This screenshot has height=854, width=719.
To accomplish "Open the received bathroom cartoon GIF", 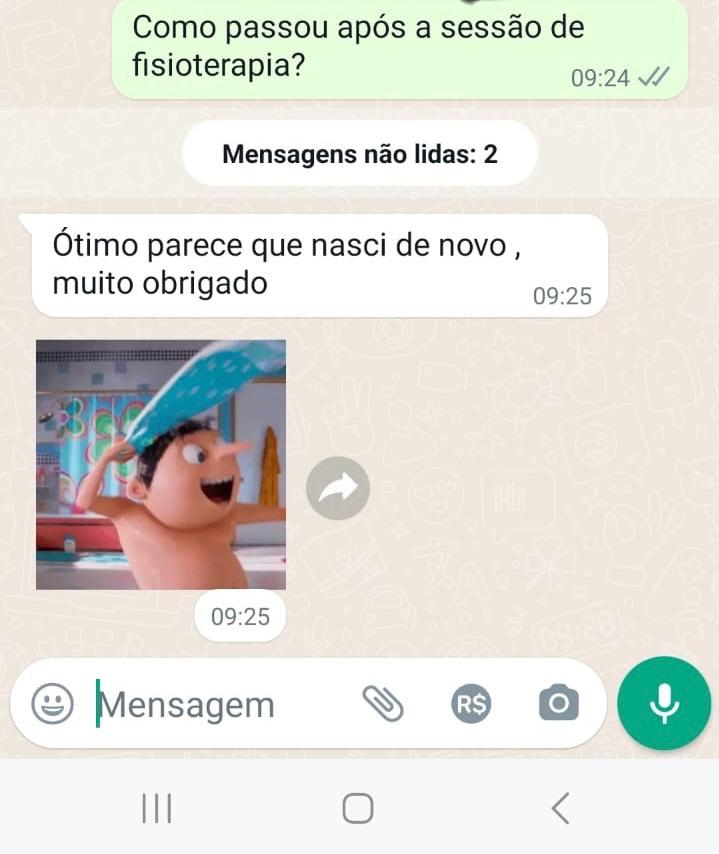I will click(161, 464).
